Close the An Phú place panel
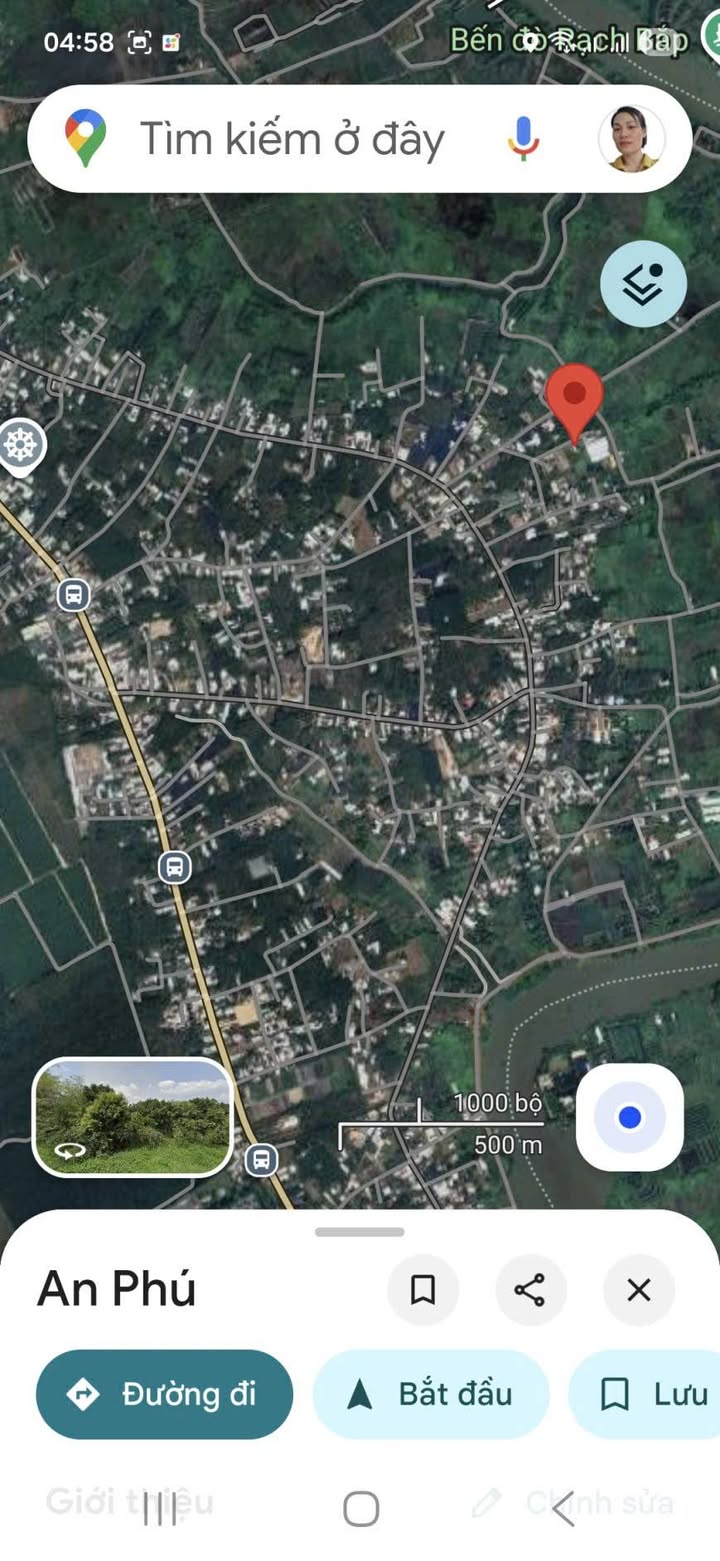The image size is (720, 1561). click(638, 1290)
